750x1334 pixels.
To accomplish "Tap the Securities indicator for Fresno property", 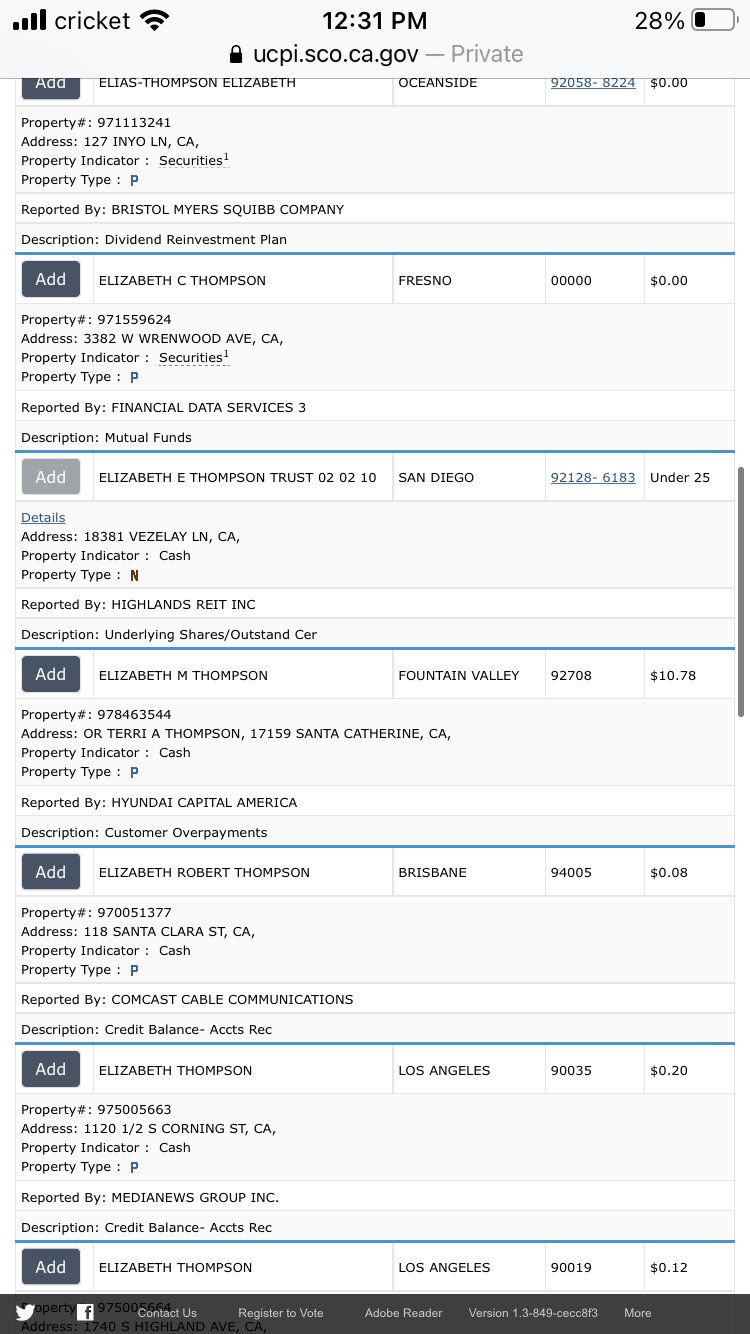I will (194, 357).
